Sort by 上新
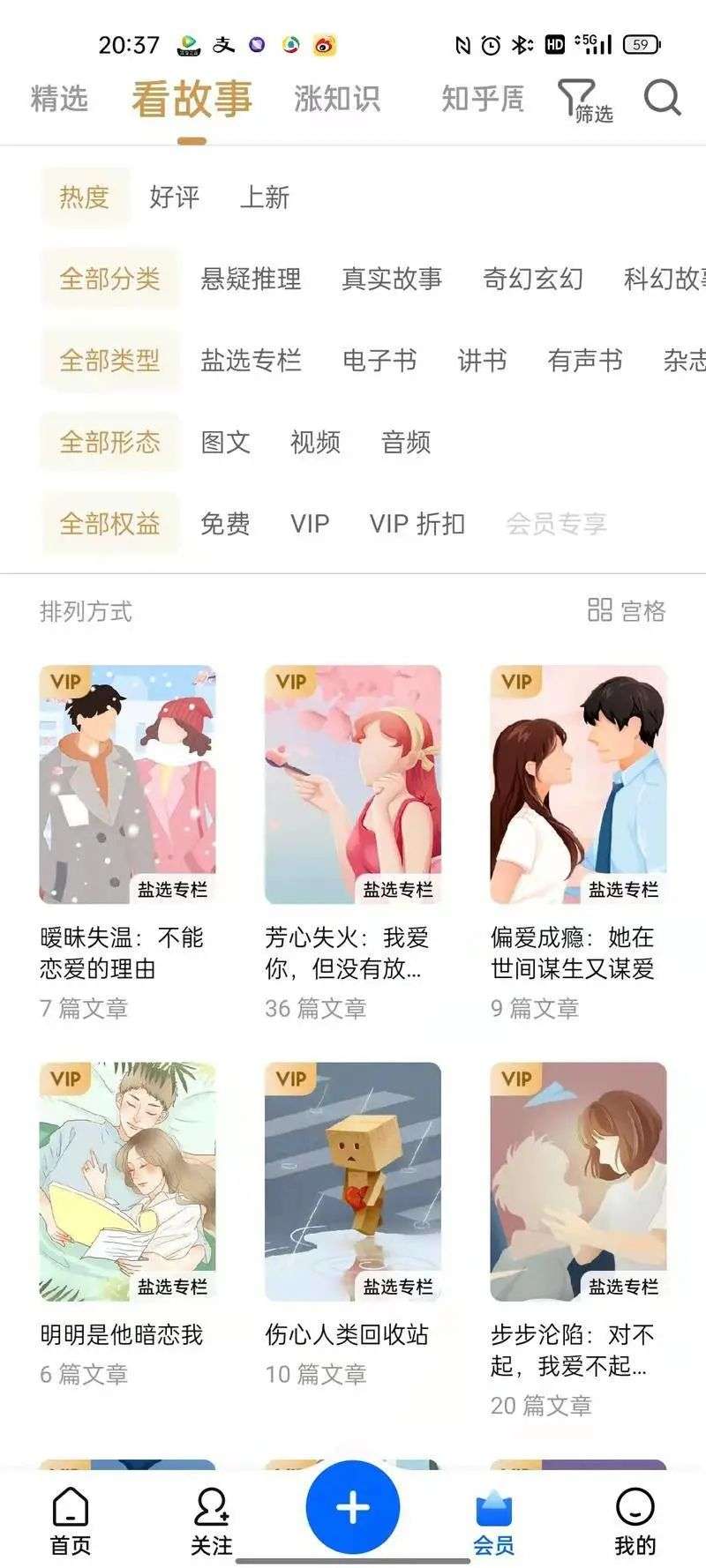Screen dimensions: 706x1568 [265, 197]
